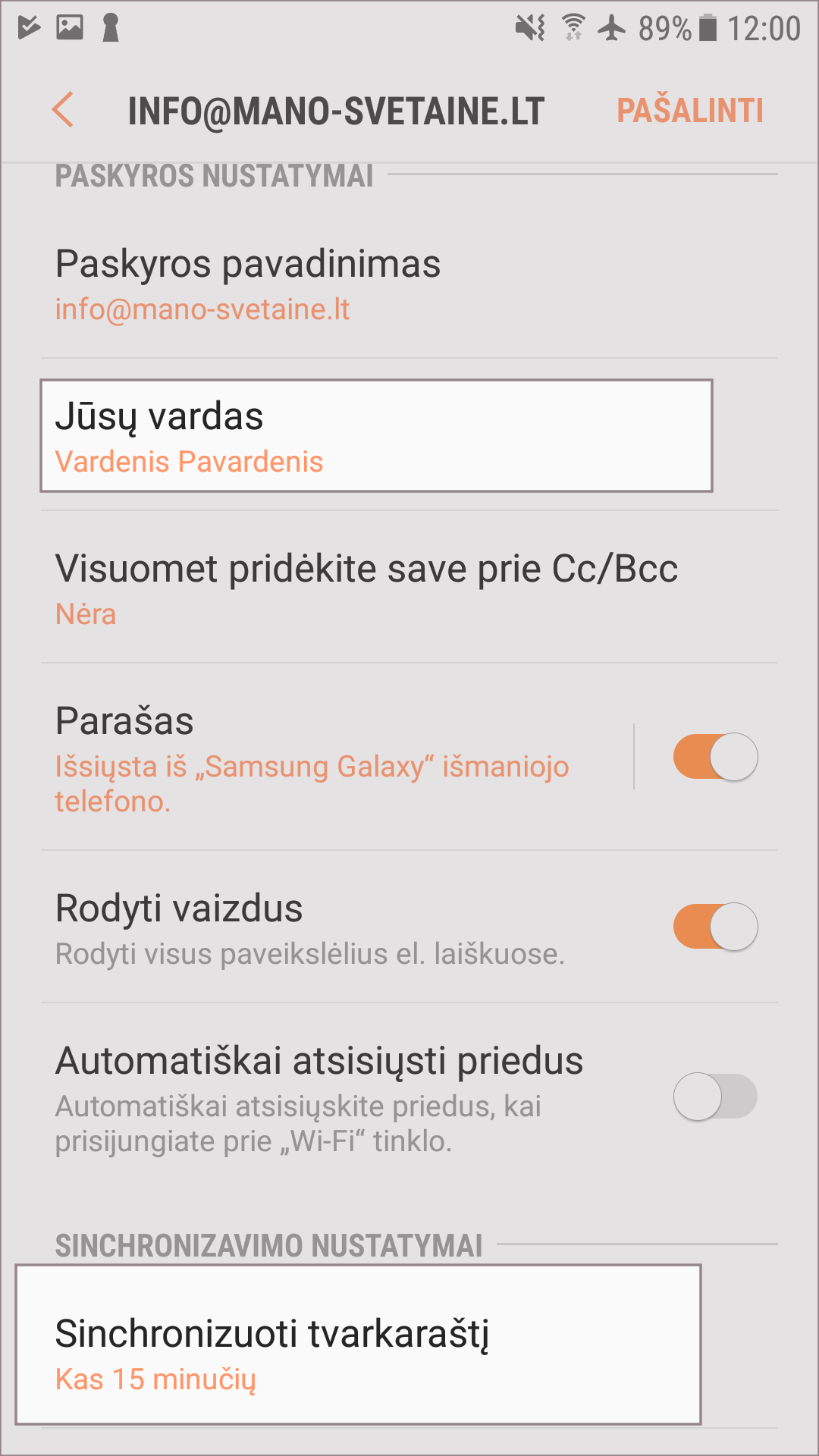This screenshot has width=819, height=1456.
Task: Tap PAŠALINTI to remove the account
Action: [x=689, y=111]
